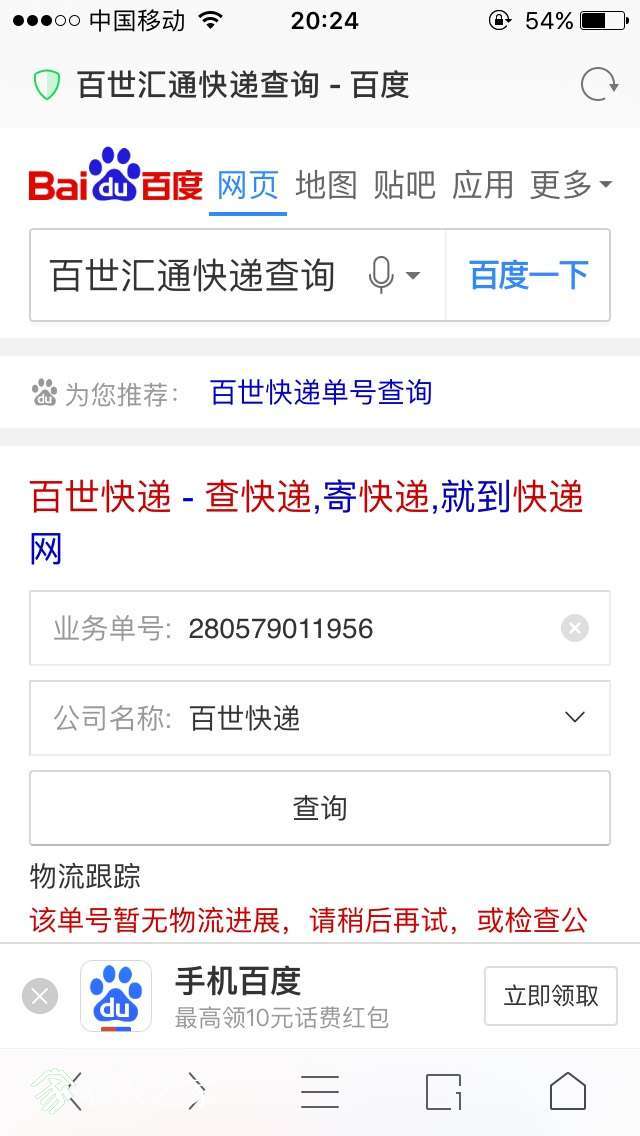Tap the 查询 query button

point(320,808)
